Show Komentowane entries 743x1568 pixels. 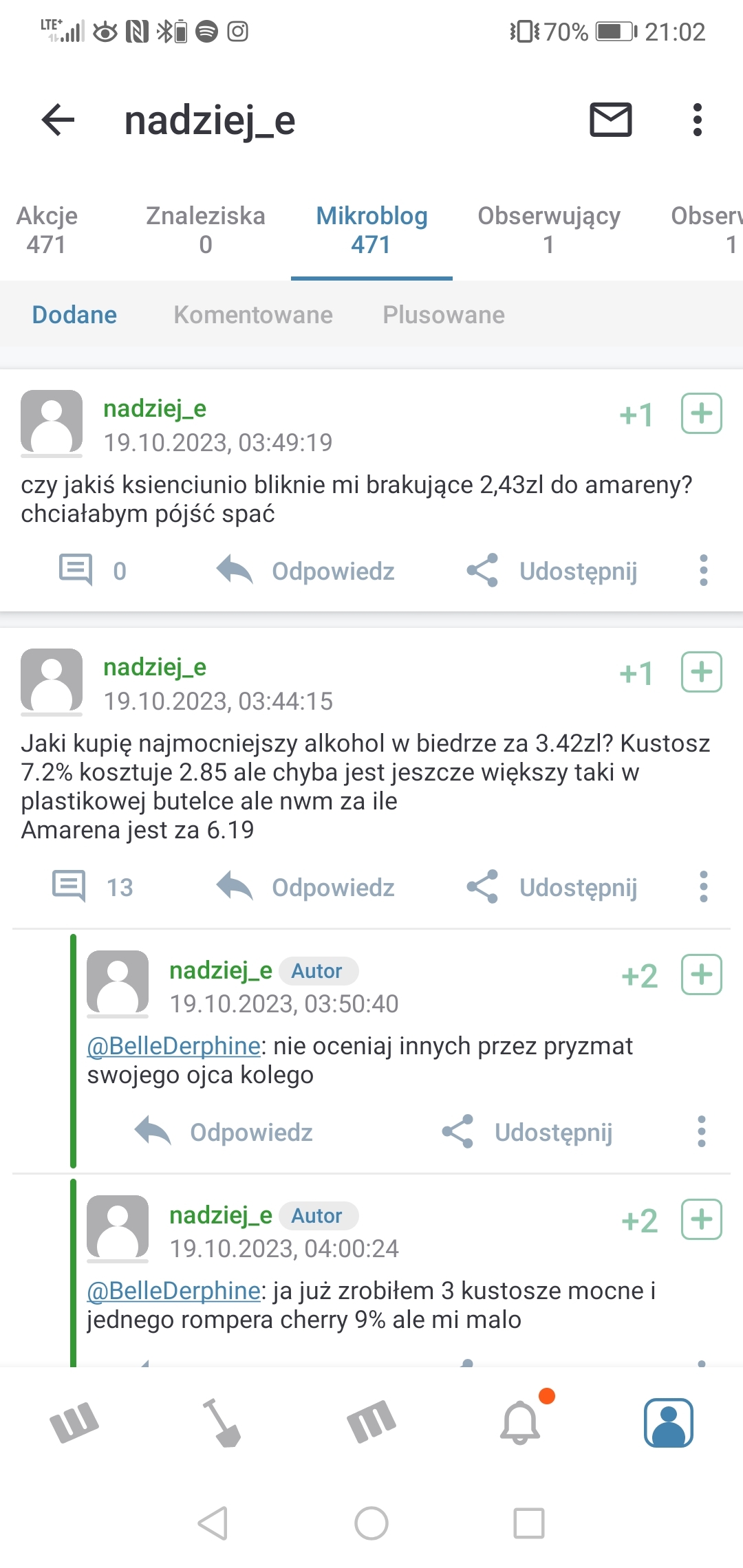tap(252, 315)
